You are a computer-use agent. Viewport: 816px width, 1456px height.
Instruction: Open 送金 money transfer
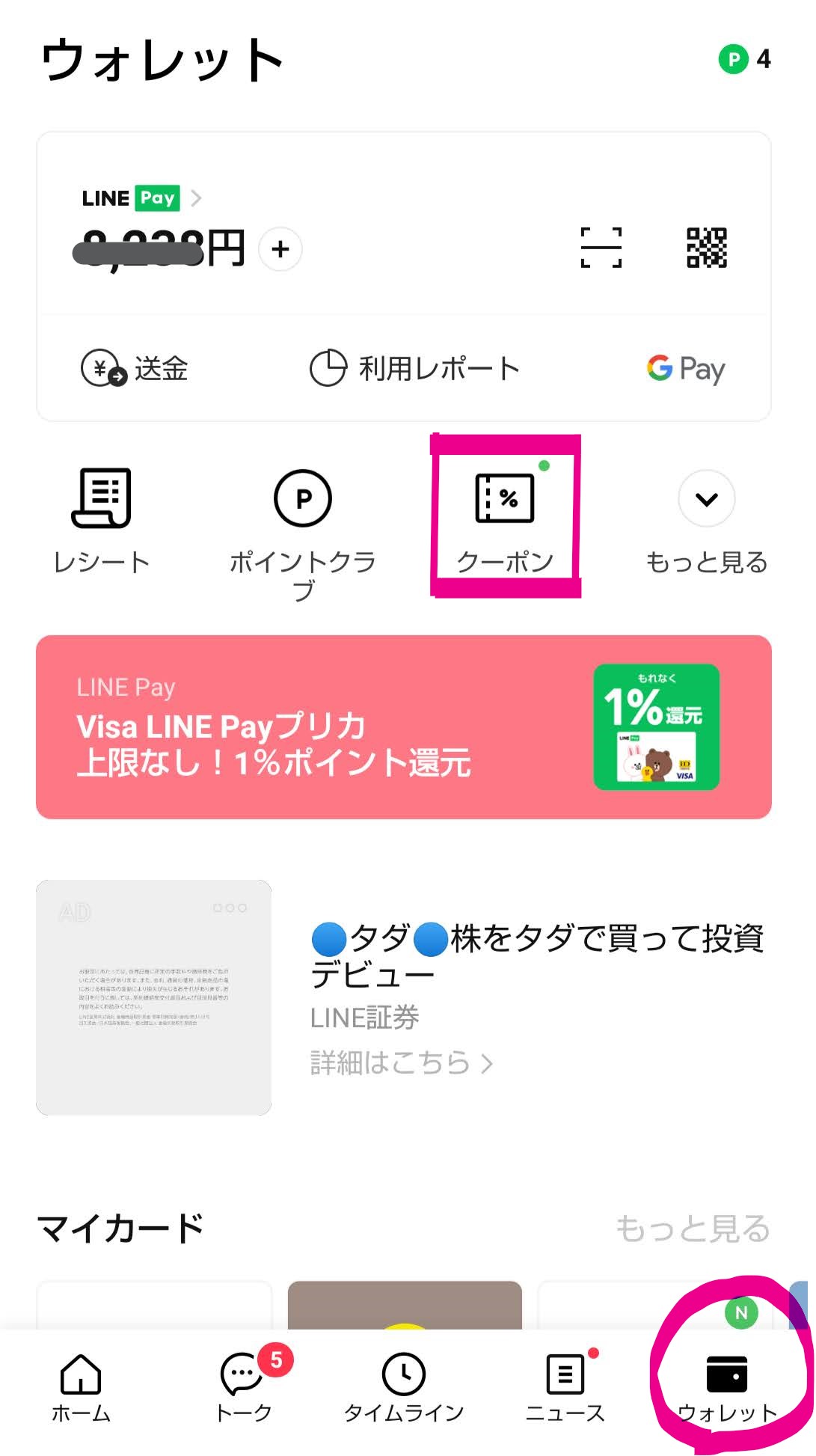point(135,369)
